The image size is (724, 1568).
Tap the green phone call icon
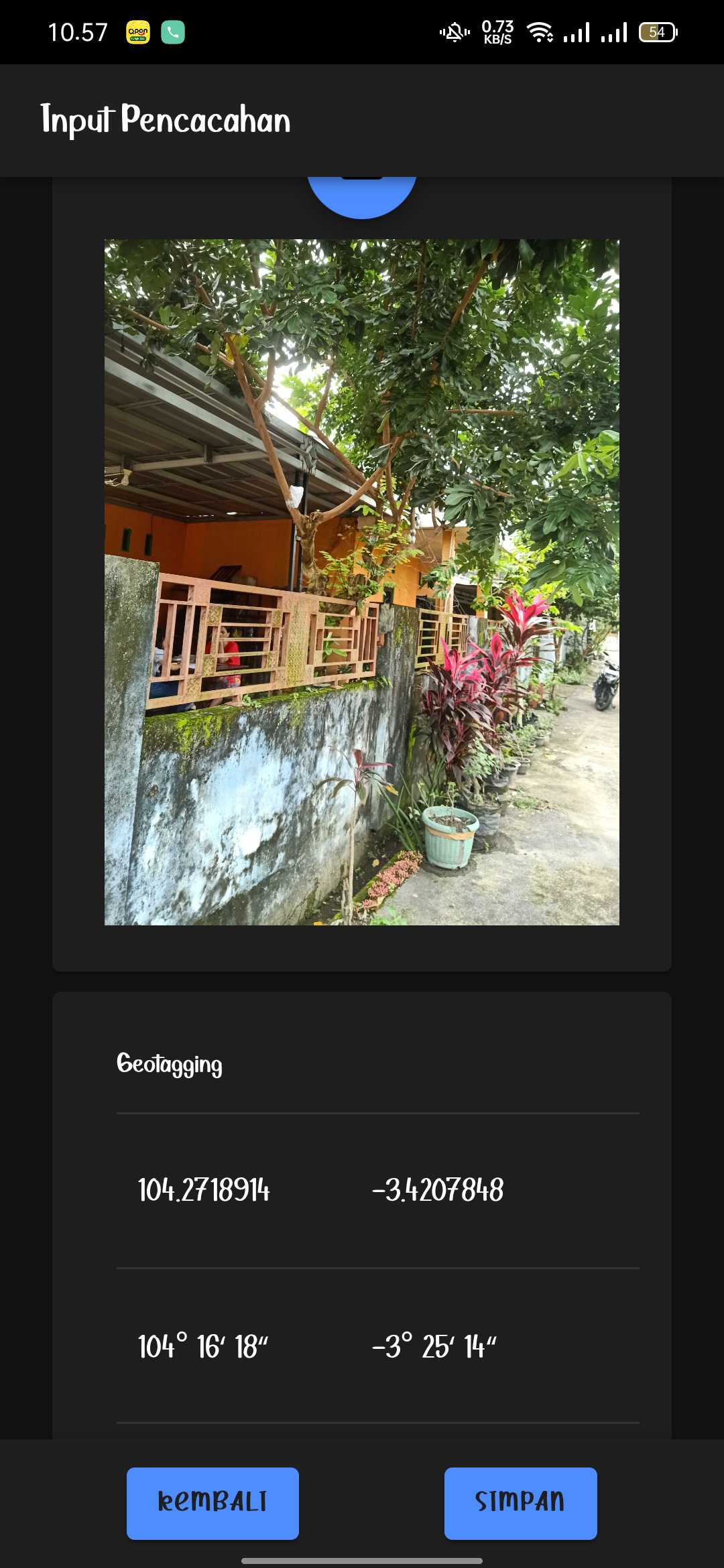click(x=172, y=32)
